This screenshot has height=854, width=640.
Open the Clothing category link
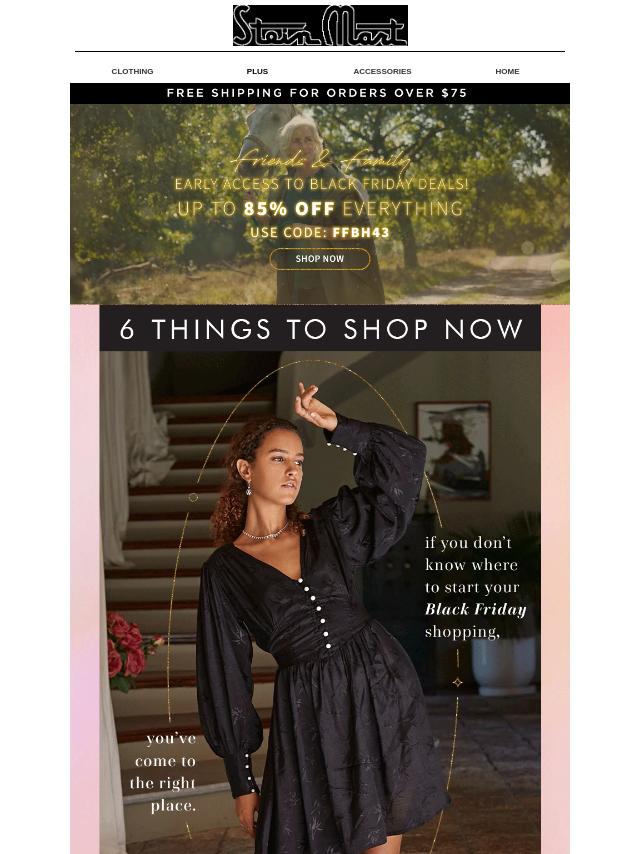pyautogui.click(x=132, y=71)
